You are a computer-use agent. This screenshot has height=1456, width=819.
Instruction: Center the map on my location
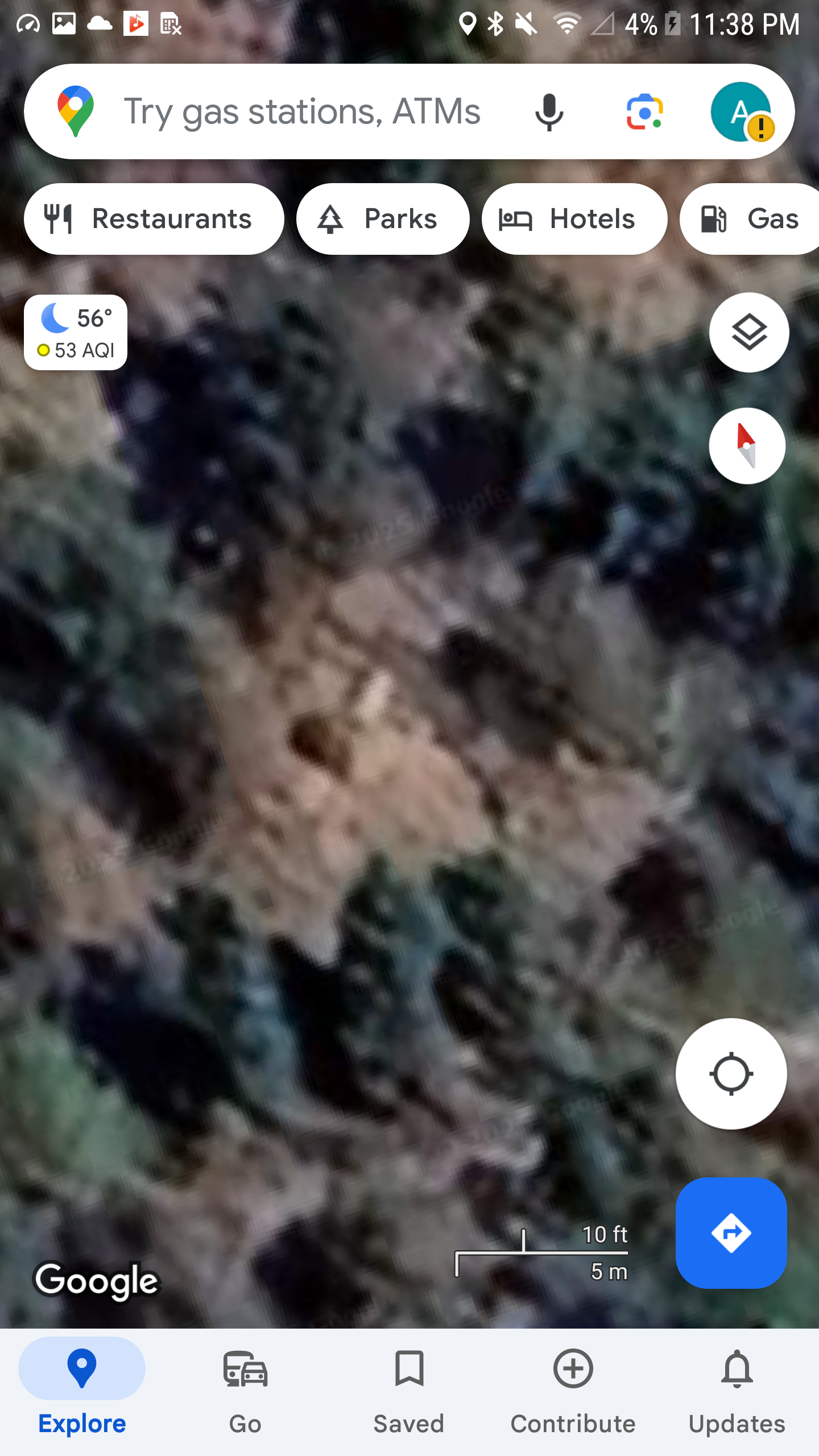pyautogui.click(x=731, y=1074)
